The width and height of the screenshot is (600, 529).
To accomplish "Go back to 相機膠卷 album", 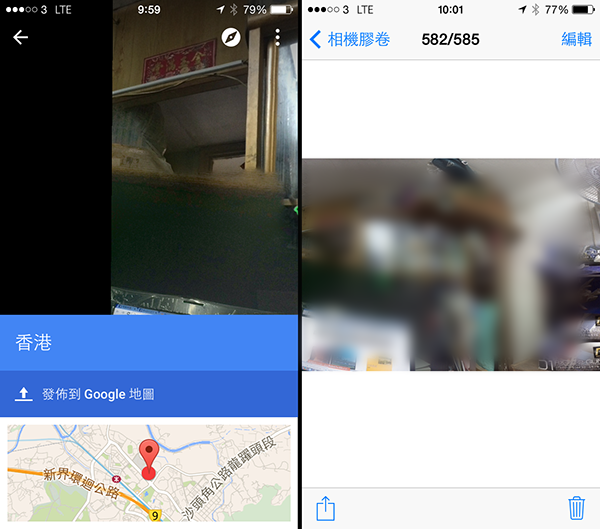I will pos(350,40).
